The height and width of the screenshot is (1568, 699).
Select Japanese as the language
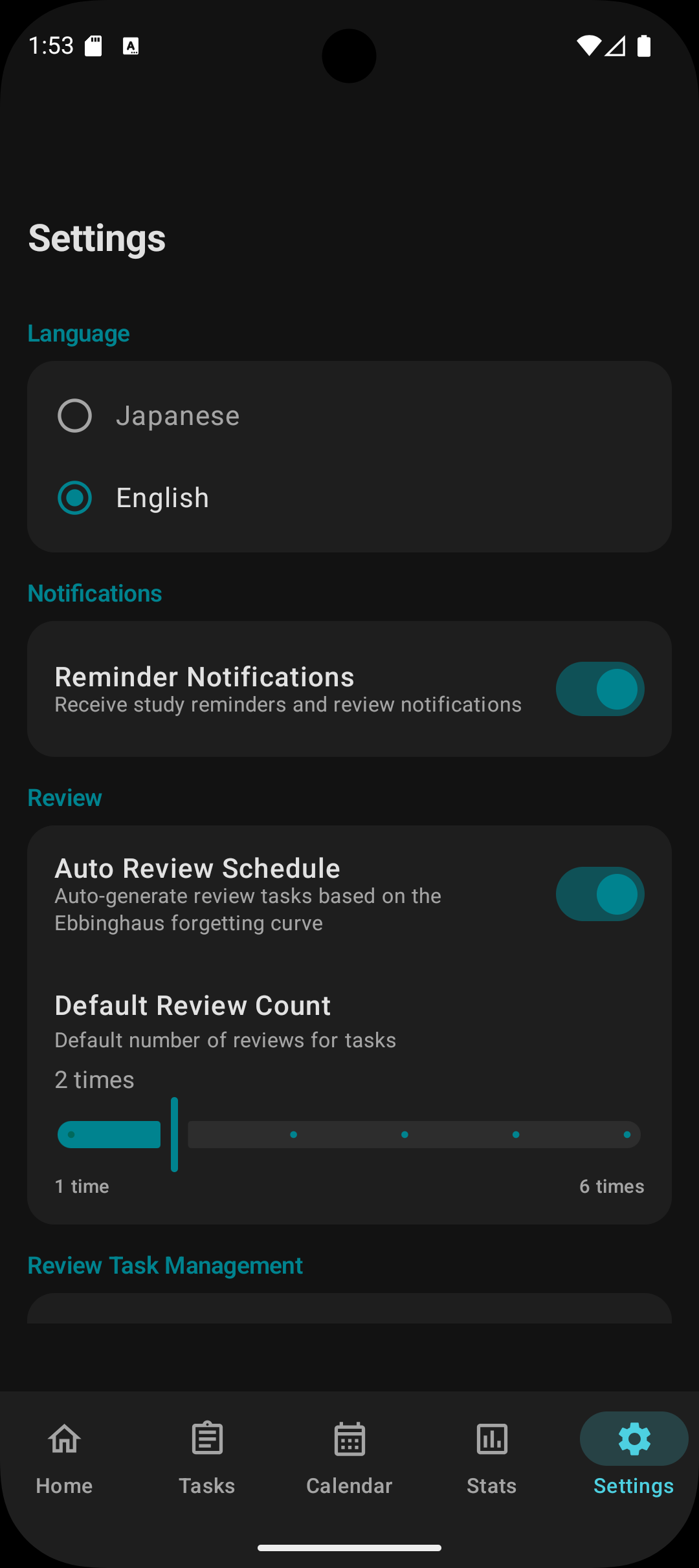coord(74,415)
